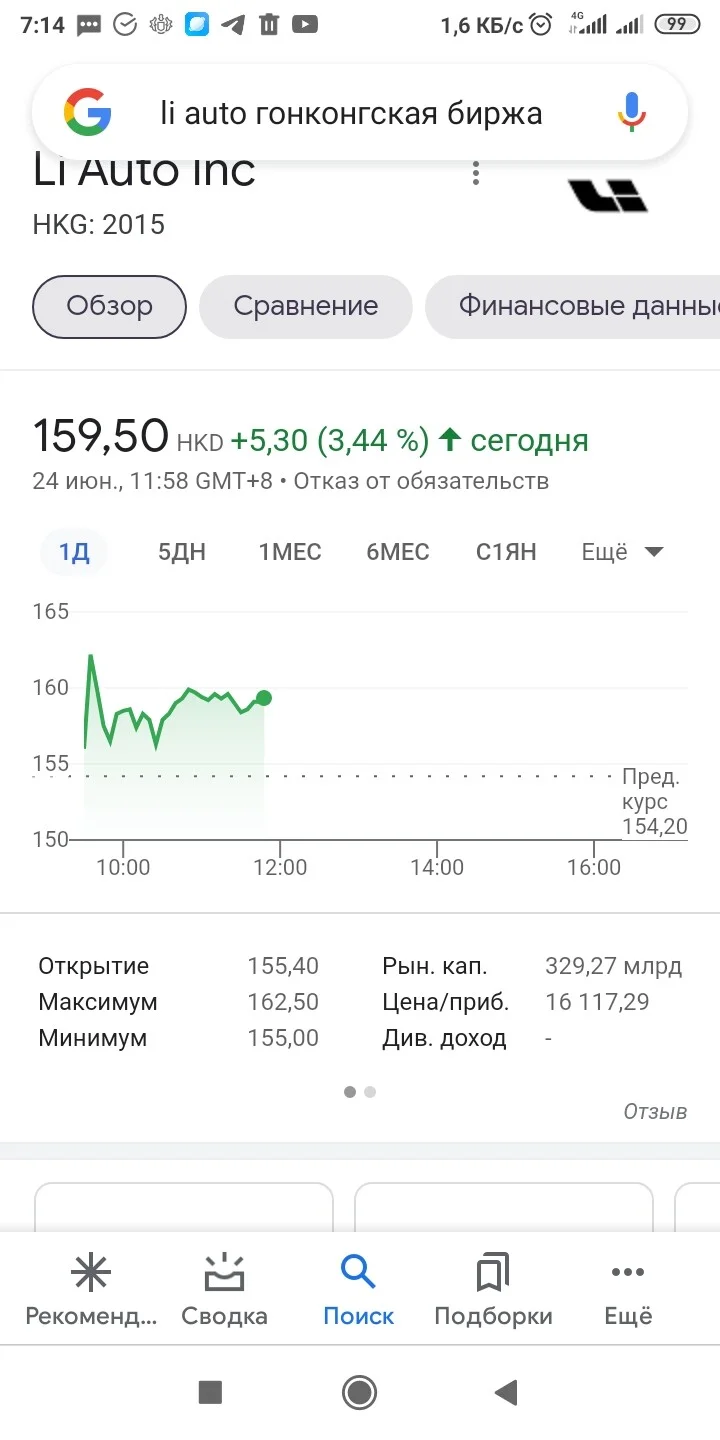The height and width of the screenshot is (1440, 720).
Task: Switch to the Сравнение chip
Action: [x=306, y=305]
